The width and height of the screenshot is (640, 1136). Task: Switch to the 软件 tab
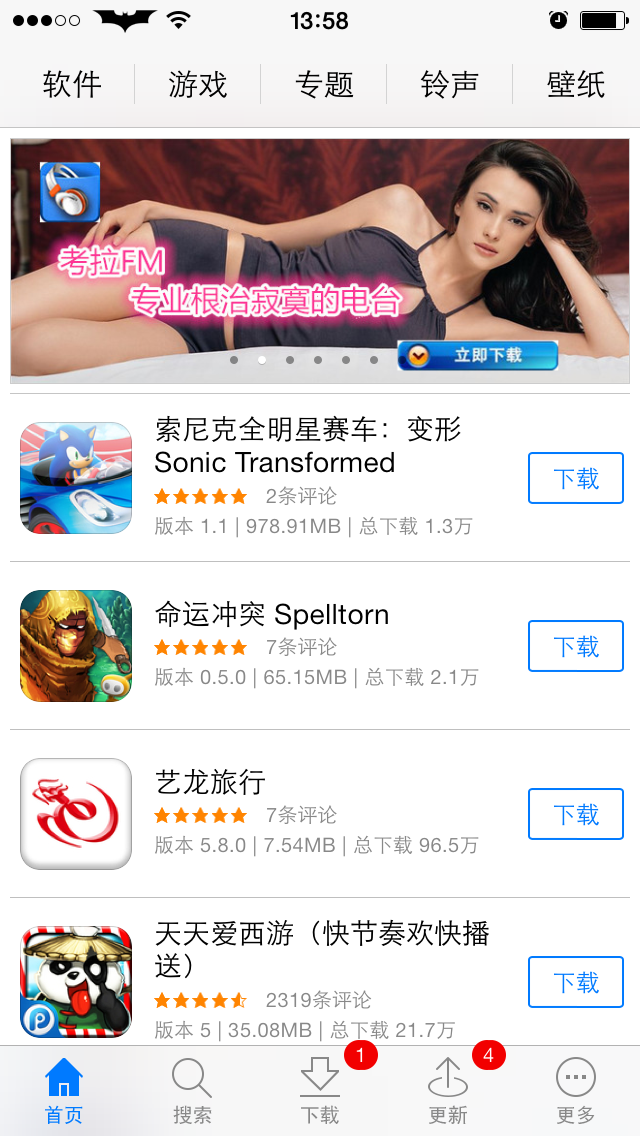(x=72, y=85)
